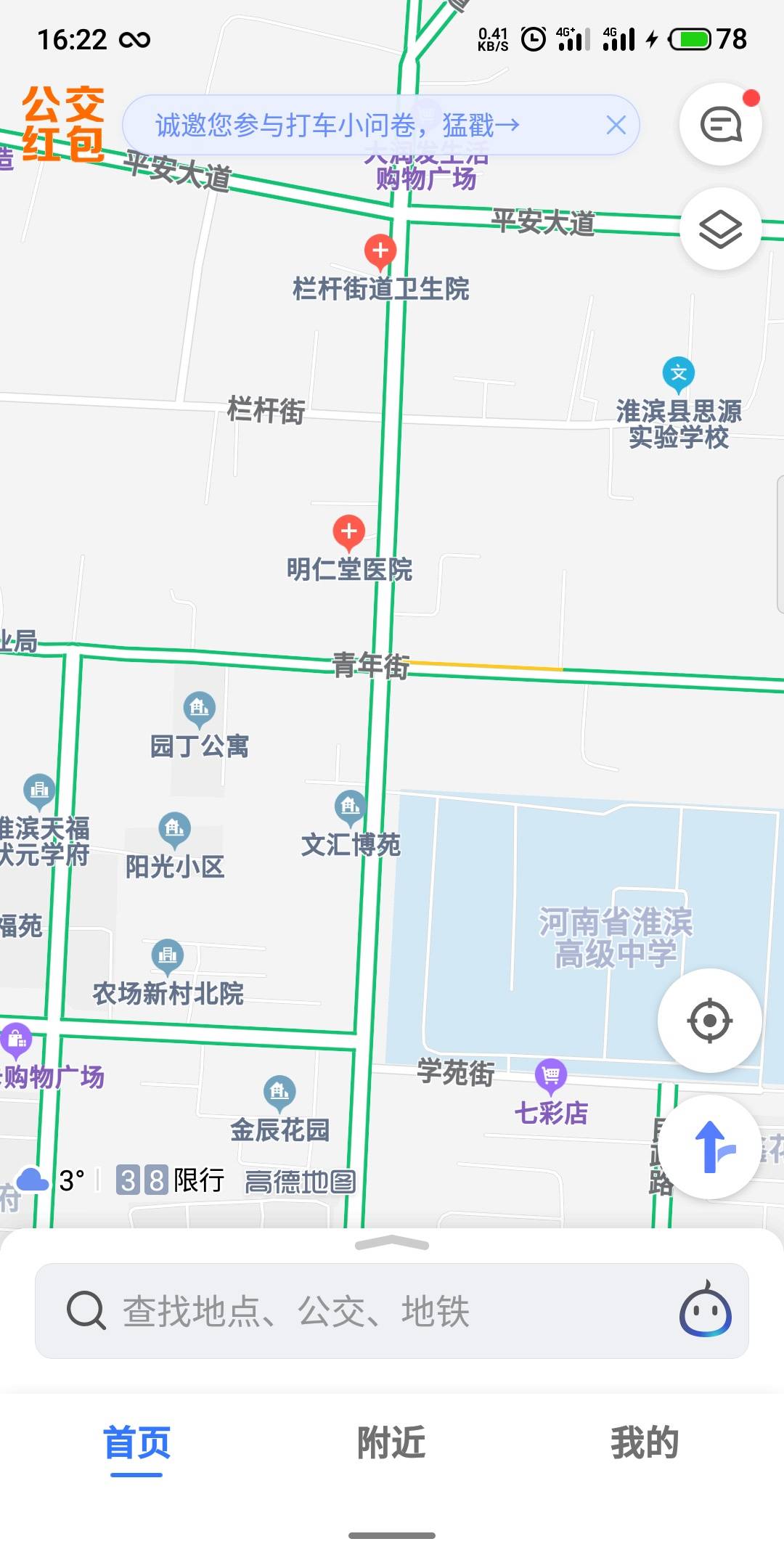Select the 首页 tab

[x=136, y=1443]
